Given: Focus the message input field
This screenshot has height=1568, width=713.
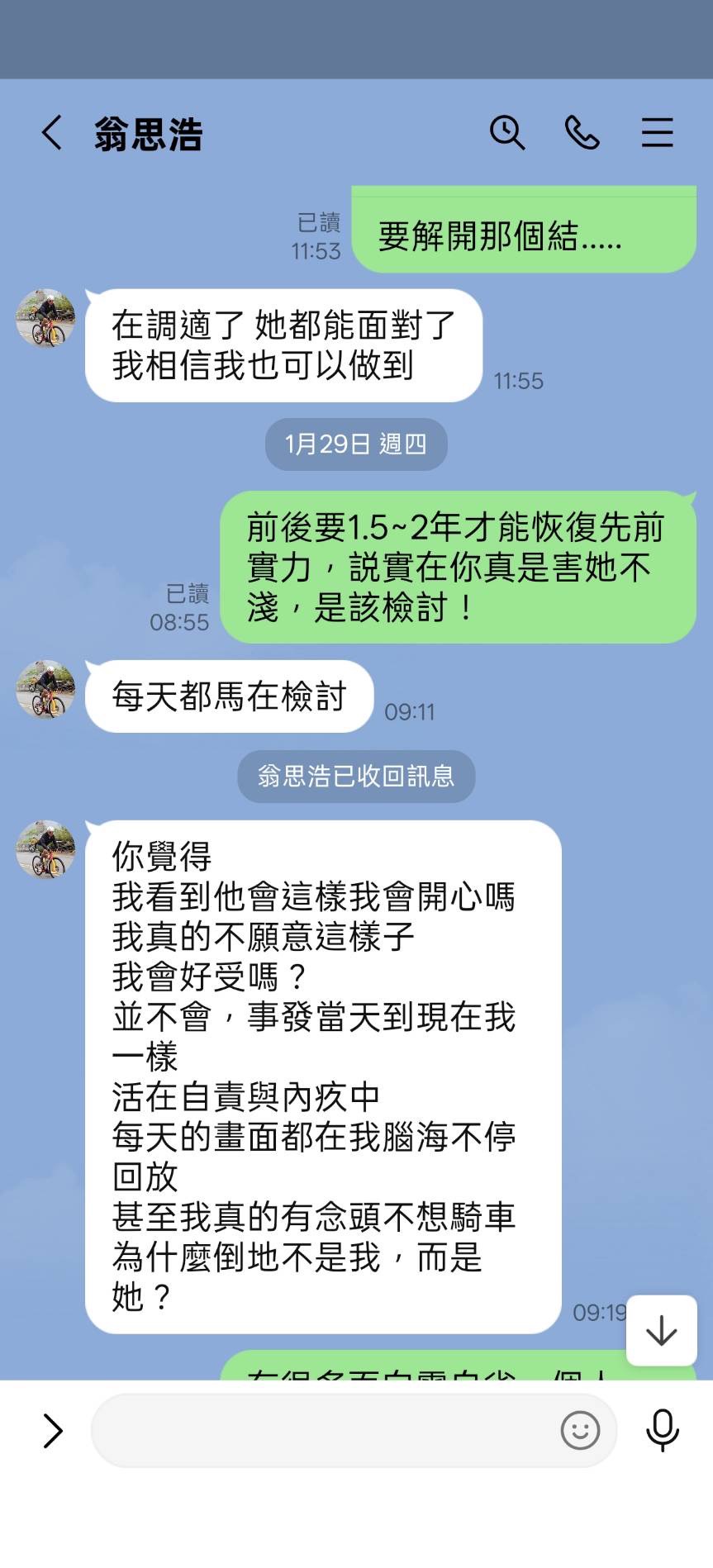Looking at the screenshot, I should coord(330,1430).
